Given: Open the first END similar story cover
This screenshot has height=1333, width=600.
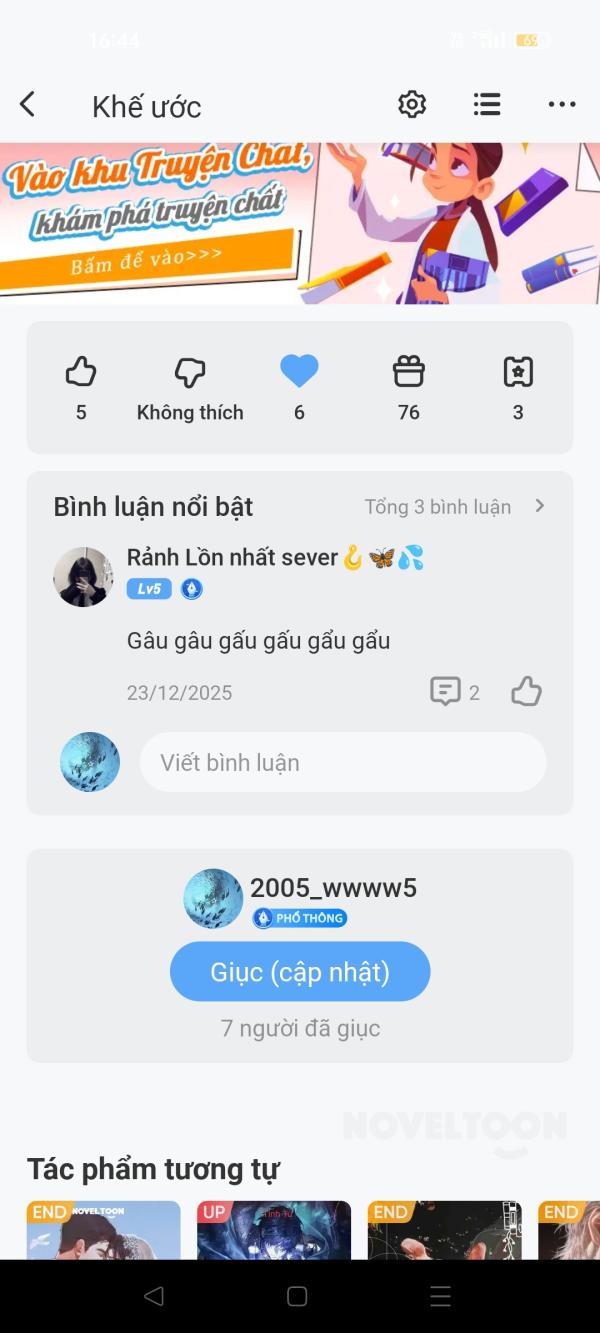Looking at the screenshot, I should 104,1230.
